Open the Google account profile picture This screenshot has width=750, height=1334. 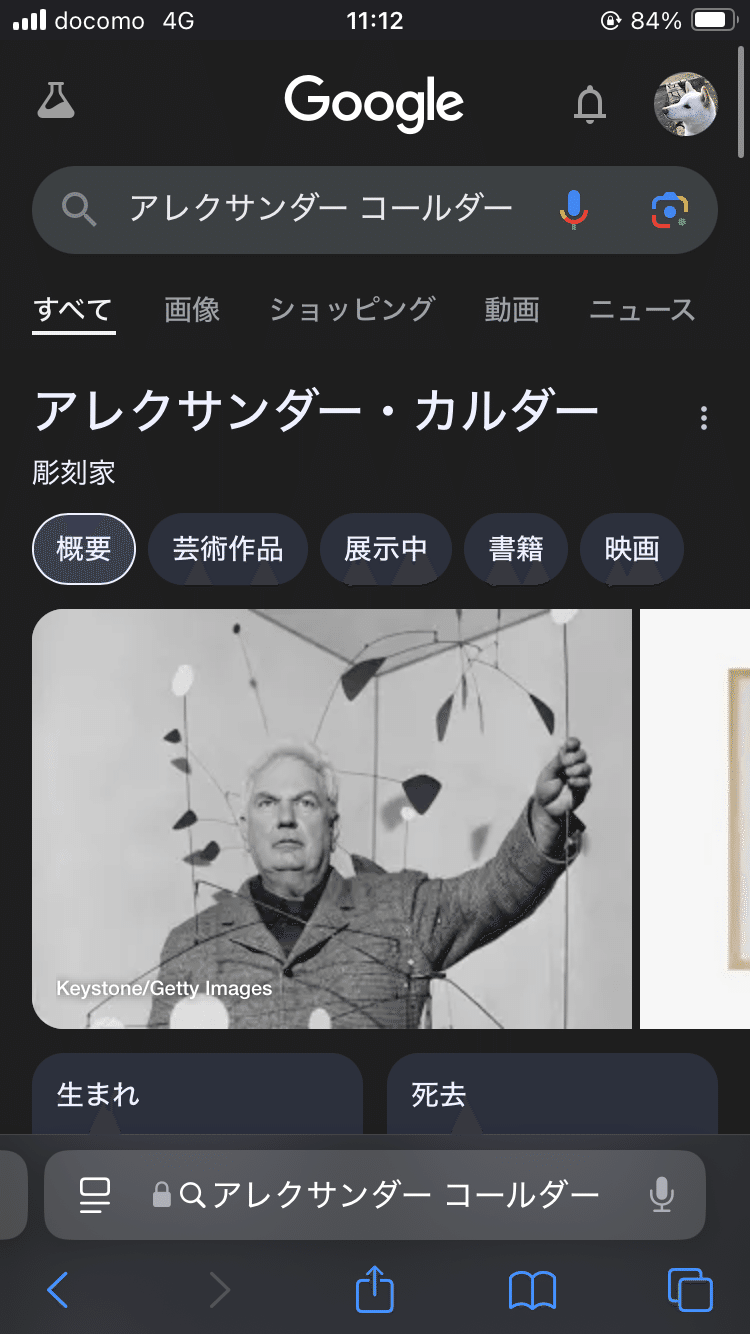[x=685, y=103]
